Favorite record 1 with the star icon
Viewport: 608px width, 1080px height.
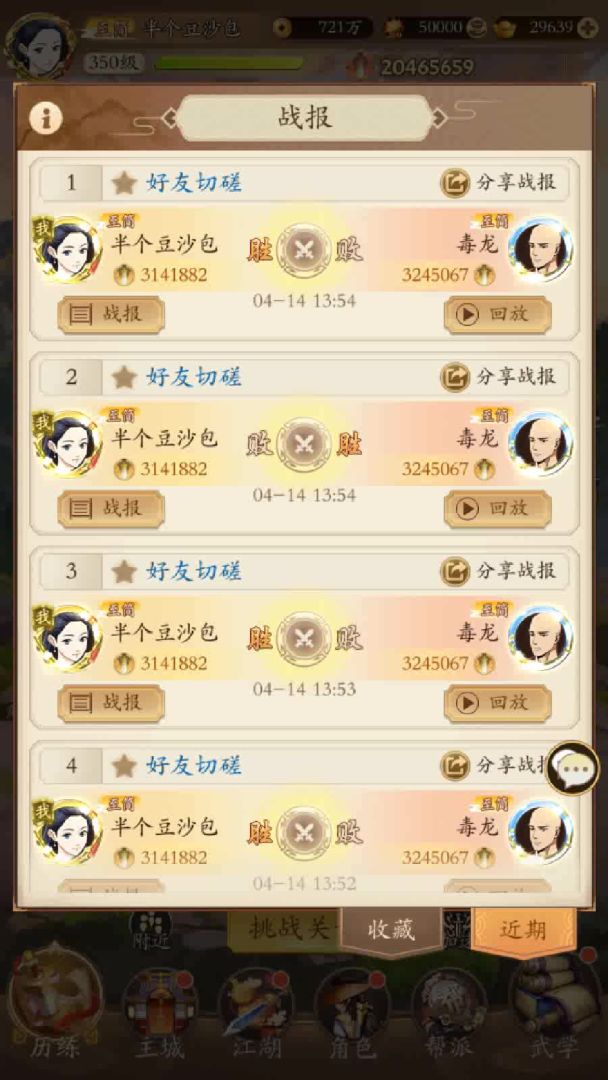pos(124,183)
